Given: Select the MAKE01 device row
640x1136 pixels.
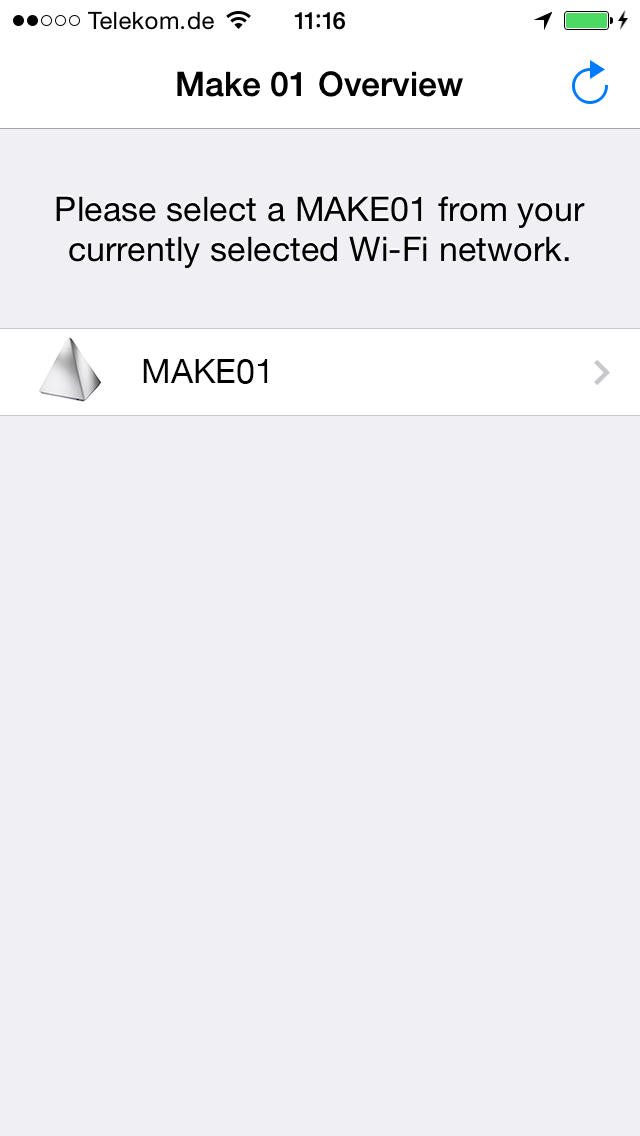Looking at the screenshot, I should (320, 372).
